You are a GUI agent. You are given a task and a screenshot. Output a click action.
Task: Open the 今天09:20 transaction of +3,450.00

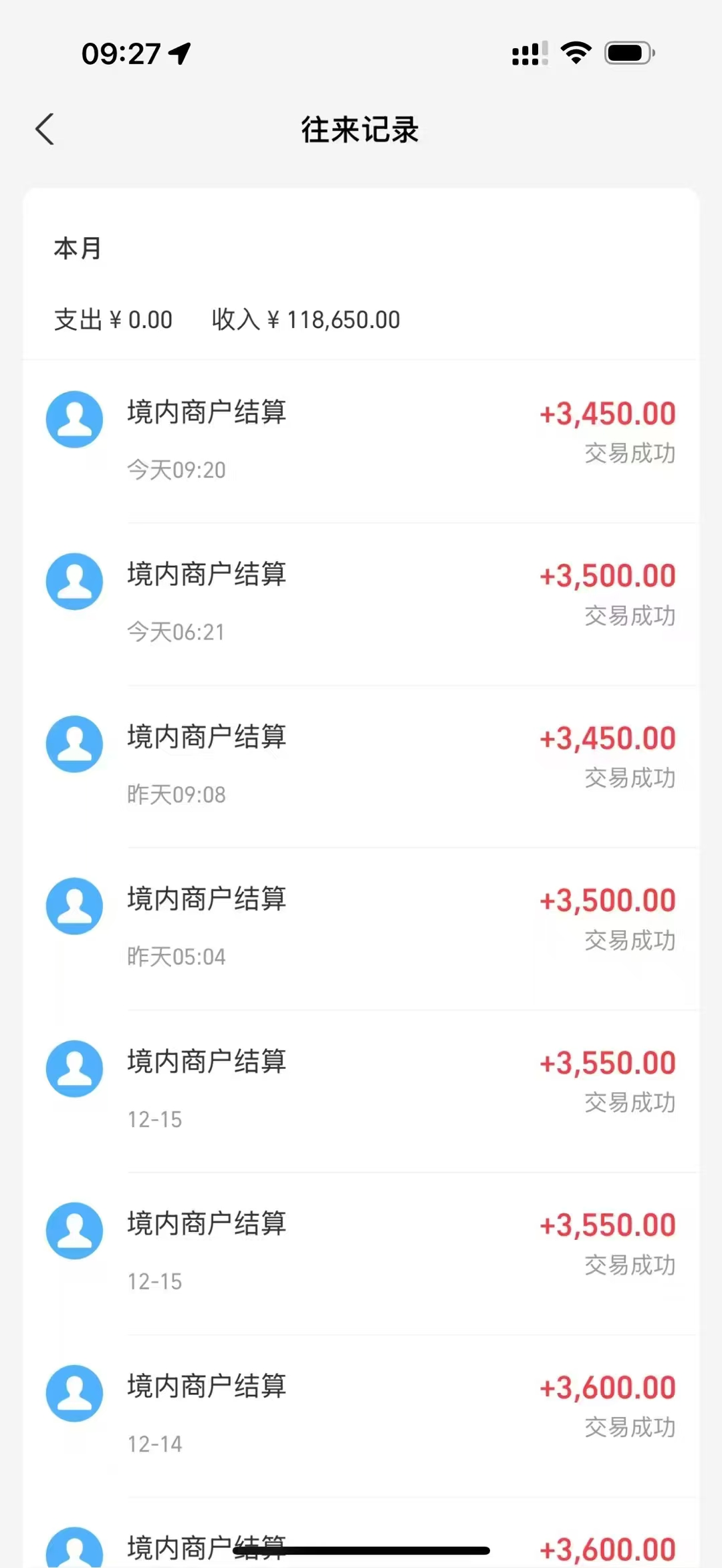[361, 442]
